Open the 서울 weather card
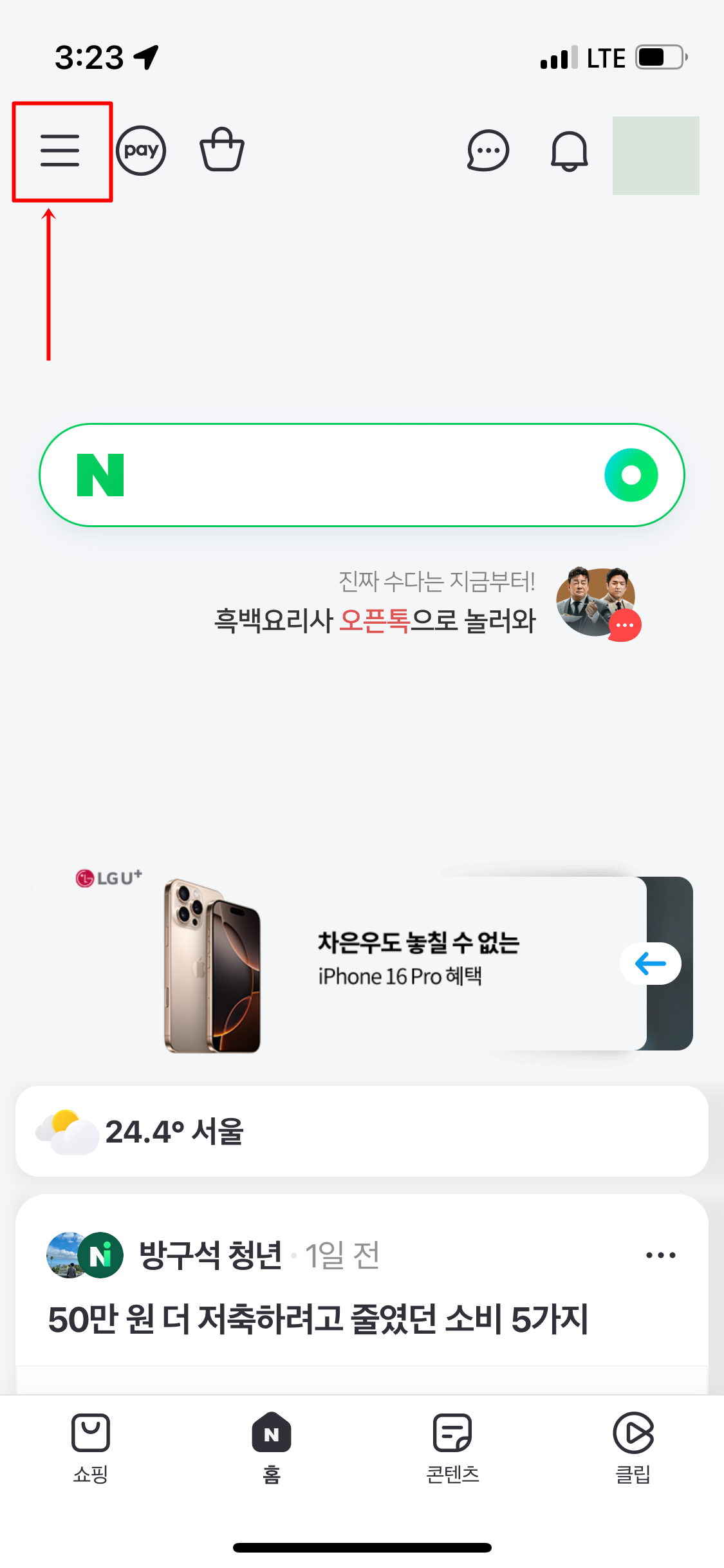The width and height of the screenshot is (724, 1568). coord(362,1131)
